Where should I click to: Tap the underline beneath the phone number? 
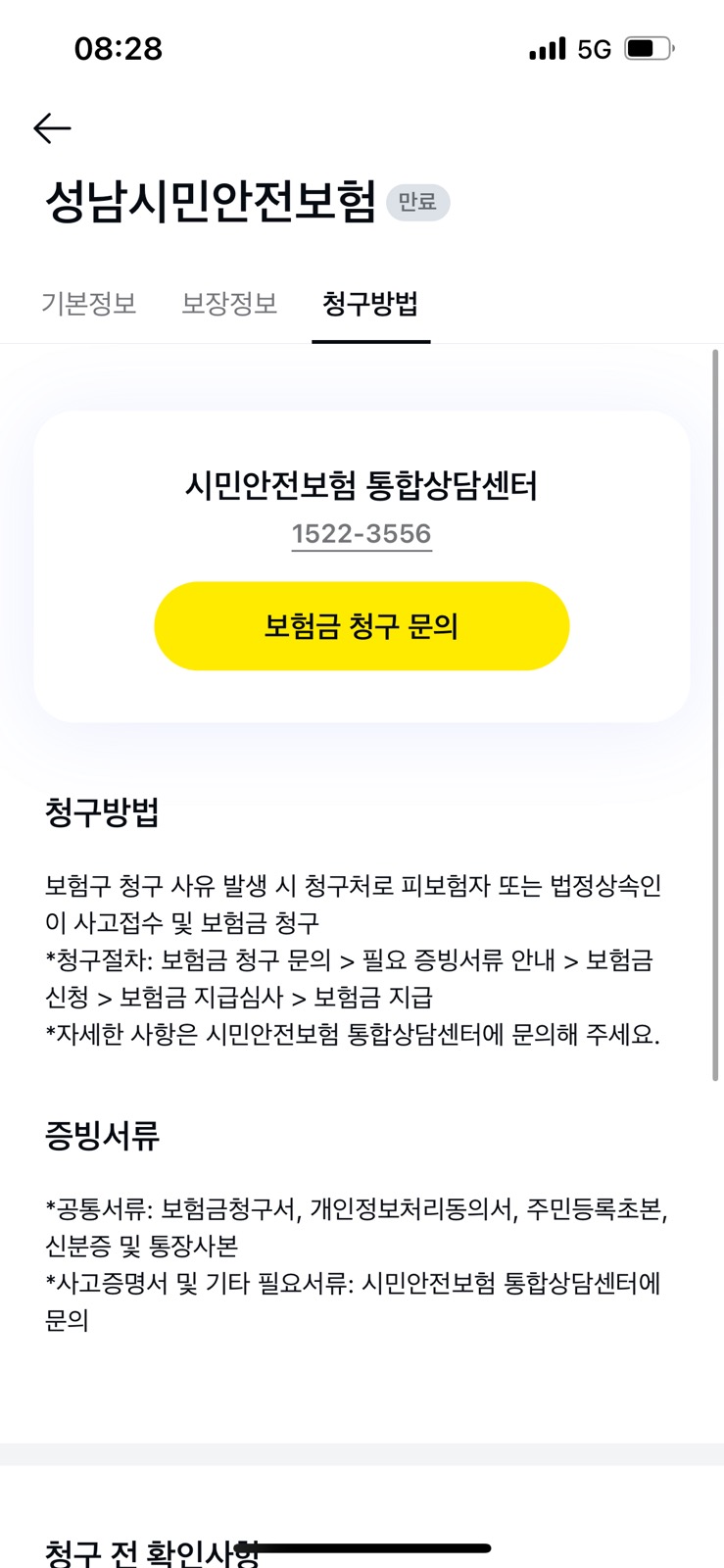(x=361, y=552)
